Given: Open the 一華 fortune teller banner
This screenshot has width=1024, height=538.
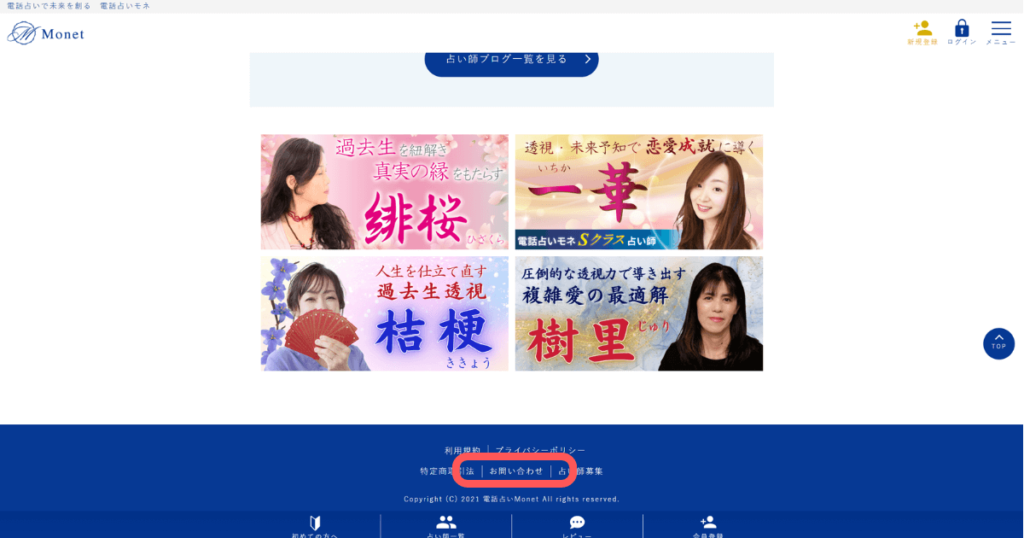Looking at the screenshot, I should pos(638,192).
